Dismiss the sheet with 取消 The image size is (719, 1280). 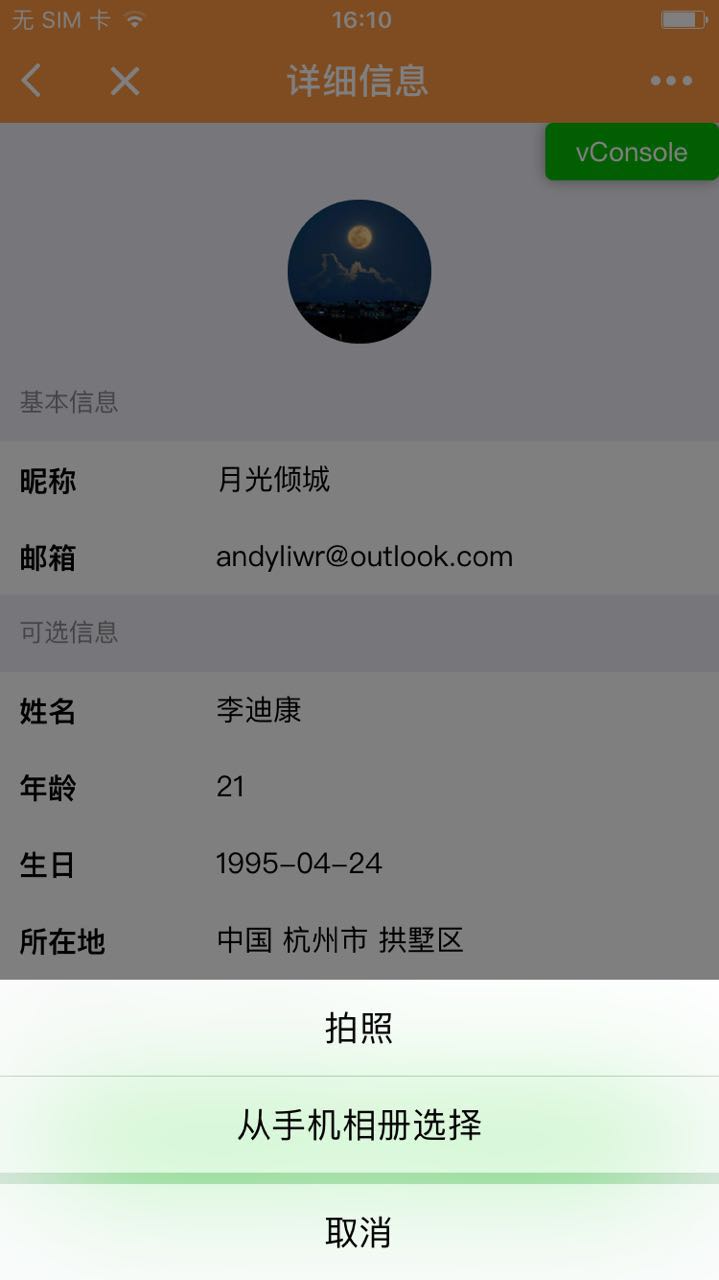point(359,1232)
